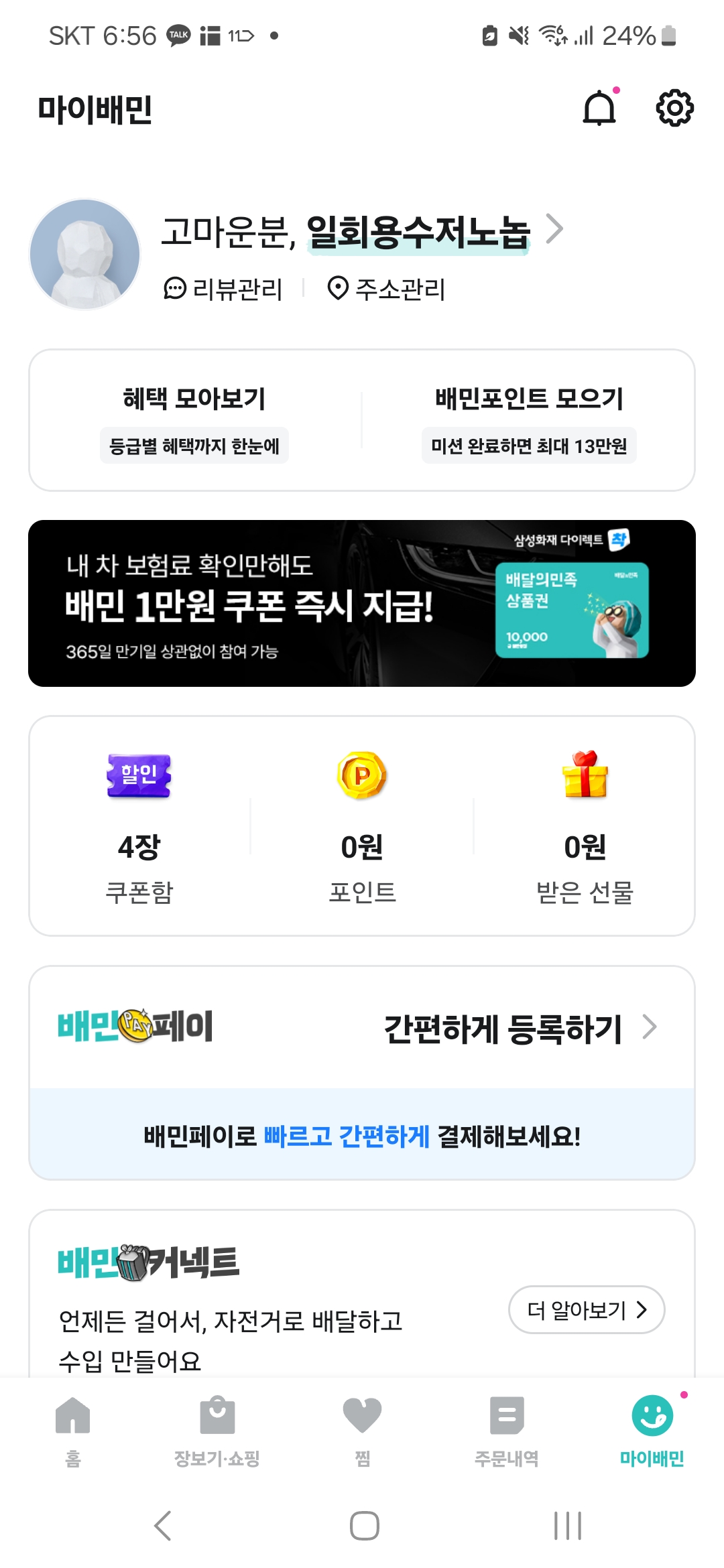The image size is (724, 1568).
Task: Tap 더 알아보기 for 배민커넥트
Action: pyautogui.click(x=587, y=1309)
